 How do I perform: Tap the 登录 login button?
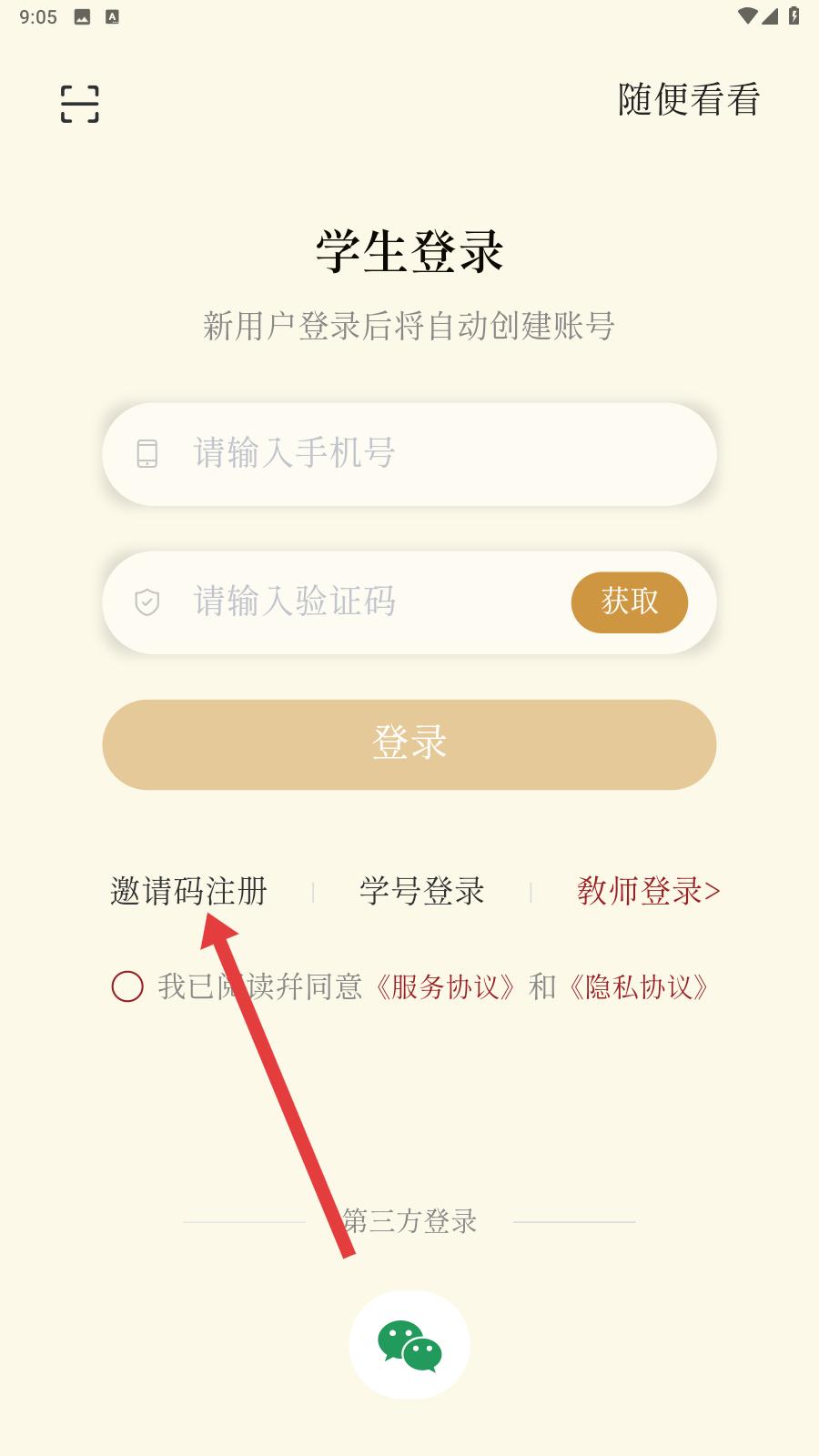(409, 743)
